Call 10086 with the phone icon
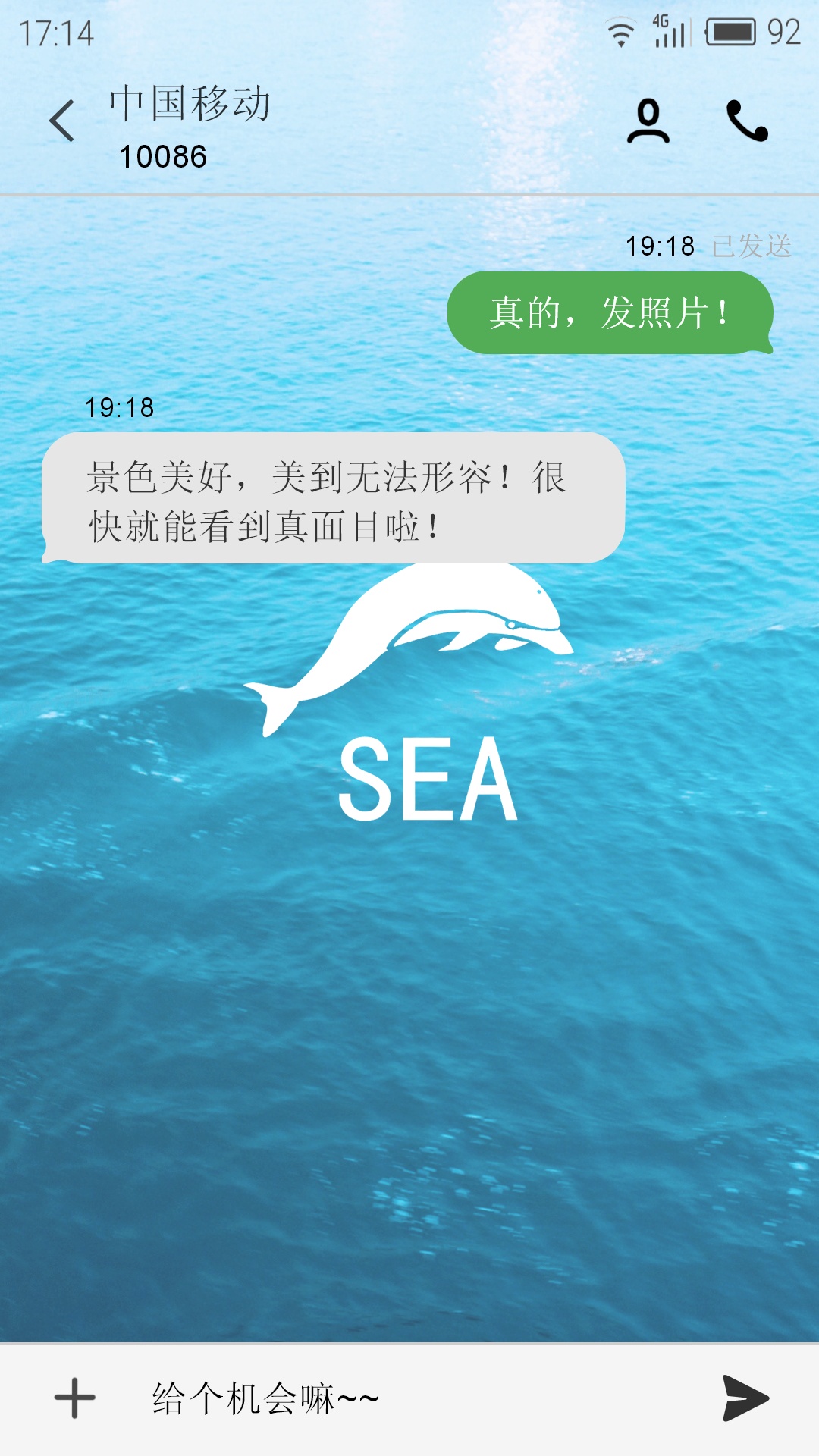The image size is (819, 1456). pos(747,121)
